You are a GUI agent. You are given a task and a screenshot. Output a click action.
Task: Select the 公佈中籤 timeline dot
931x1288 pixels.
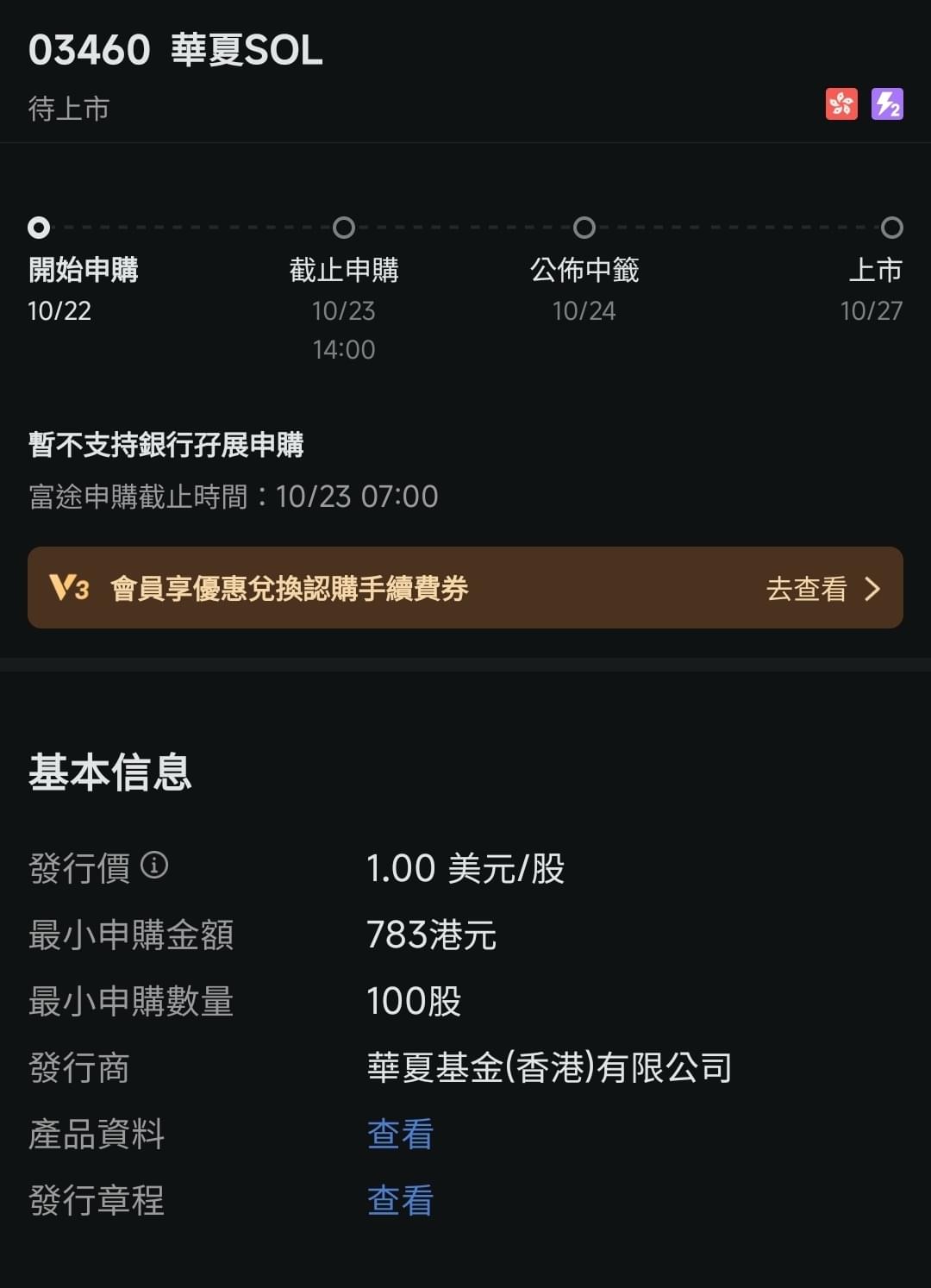click(584, 228)
